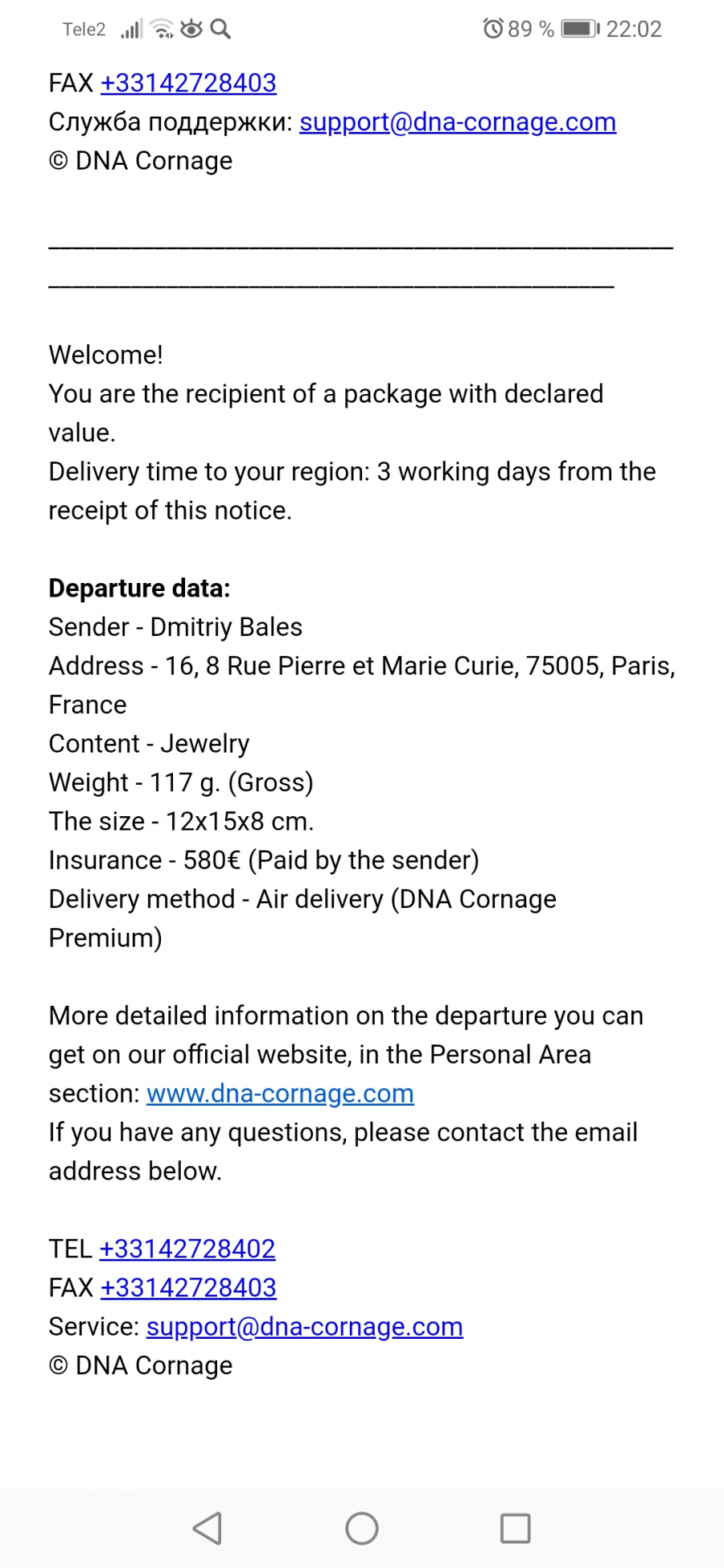724x1568 pixels.
Task: Open the Служба поддержки support email link
Action: pos(458,122)
